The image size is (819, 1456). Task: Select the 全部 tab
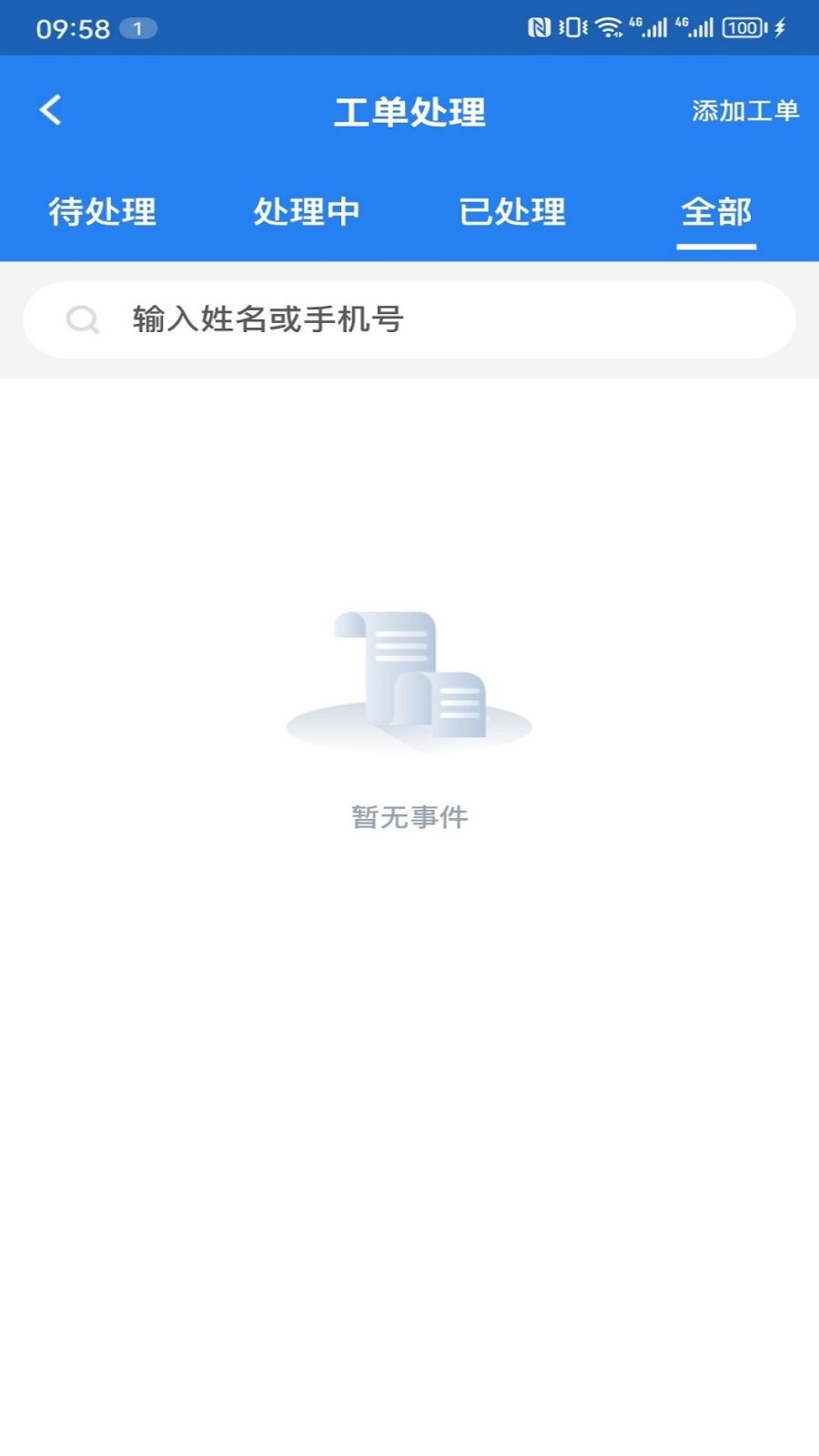coord(716,212)
